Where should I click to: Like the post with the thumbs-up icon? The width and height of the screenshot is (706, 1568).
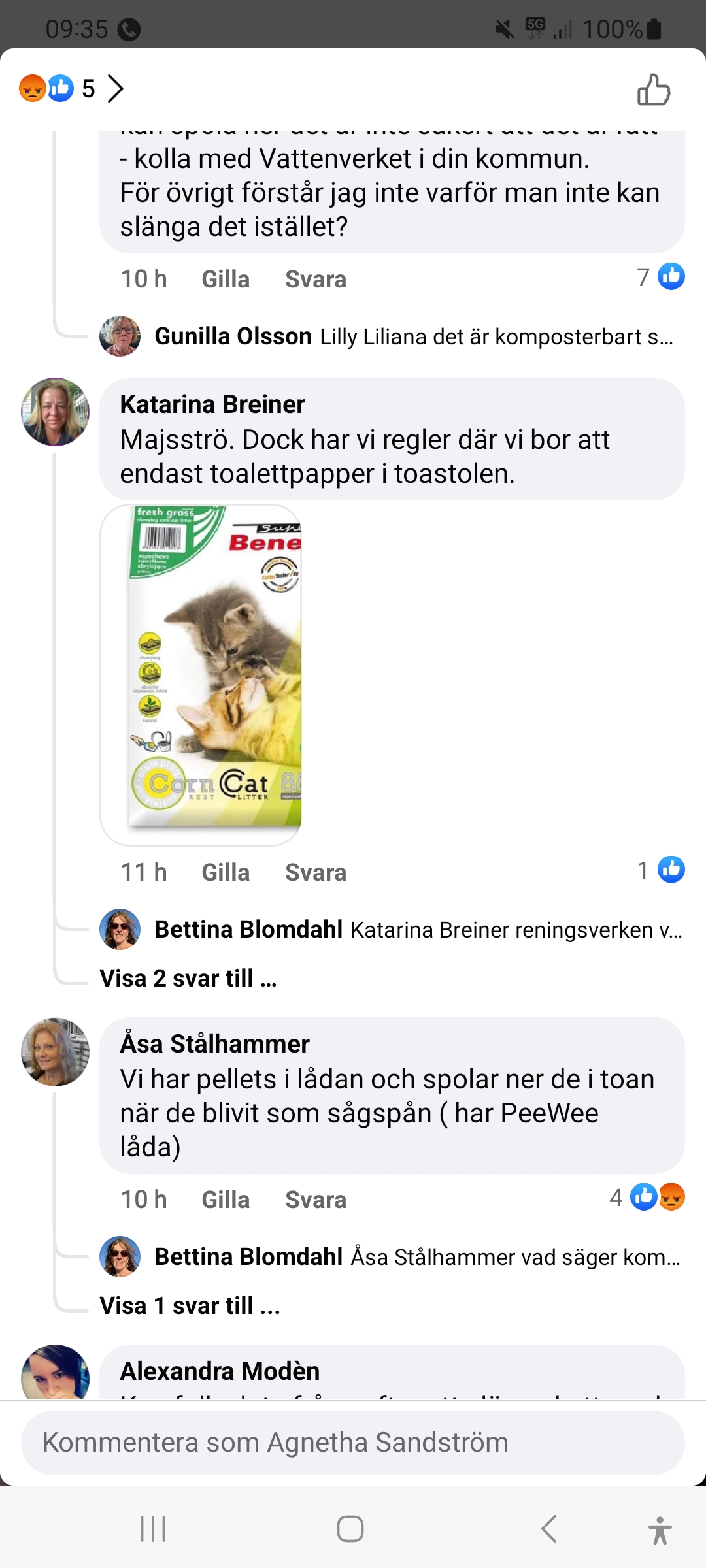654,90
